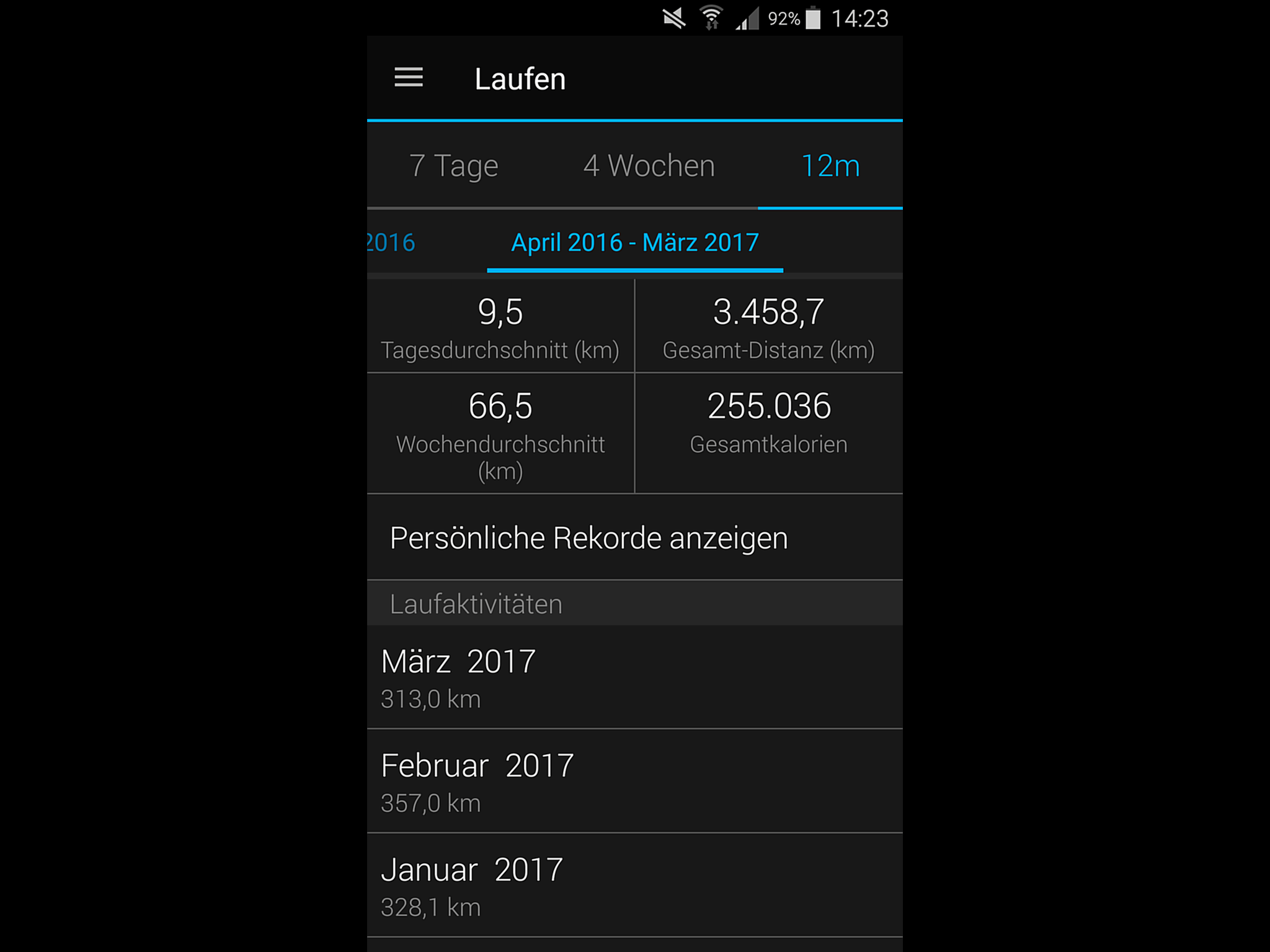Switch to the 4 Wochen tab
The height and width of the screenshot is (952, 1270).
649,165
